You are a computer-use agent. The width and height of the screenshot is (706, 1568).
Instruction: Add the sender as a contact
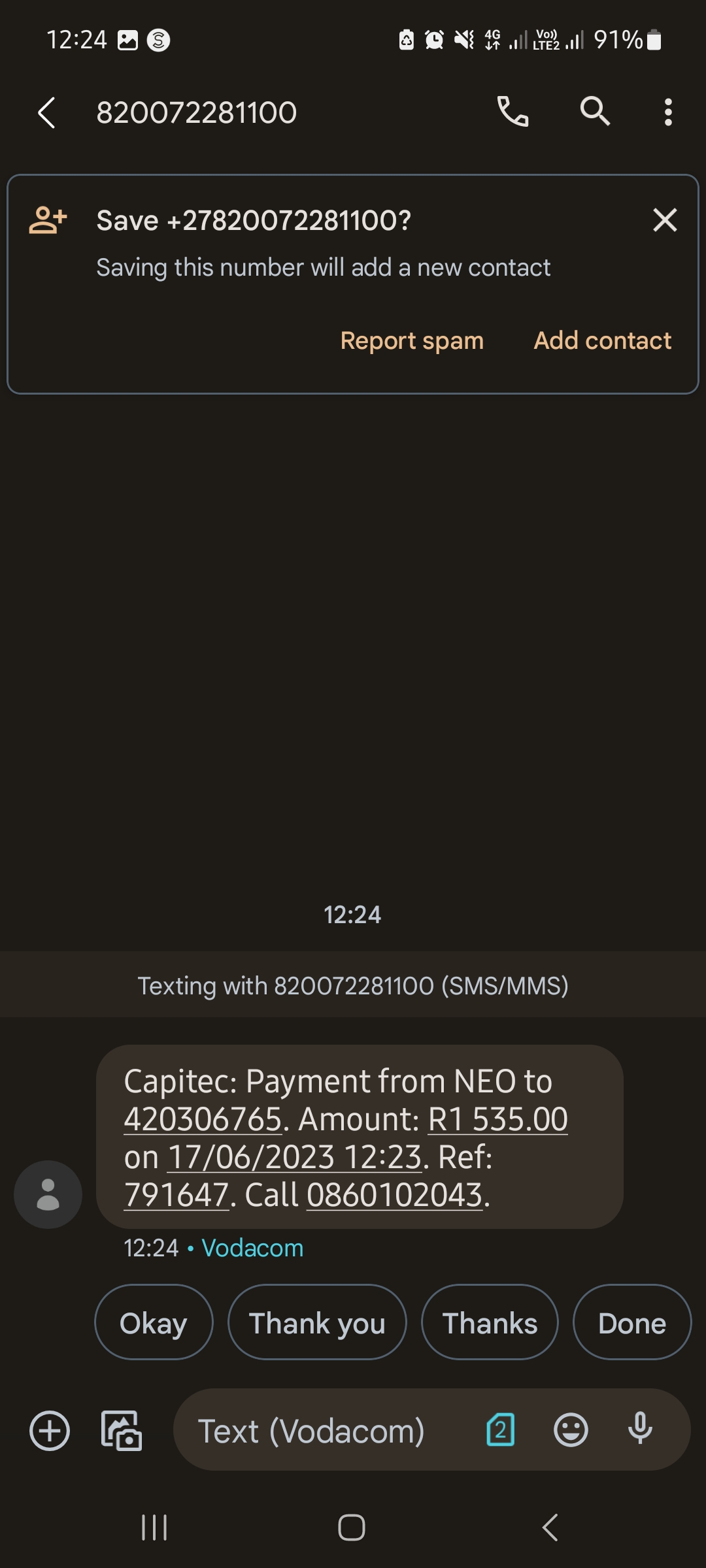coord(602,340)
